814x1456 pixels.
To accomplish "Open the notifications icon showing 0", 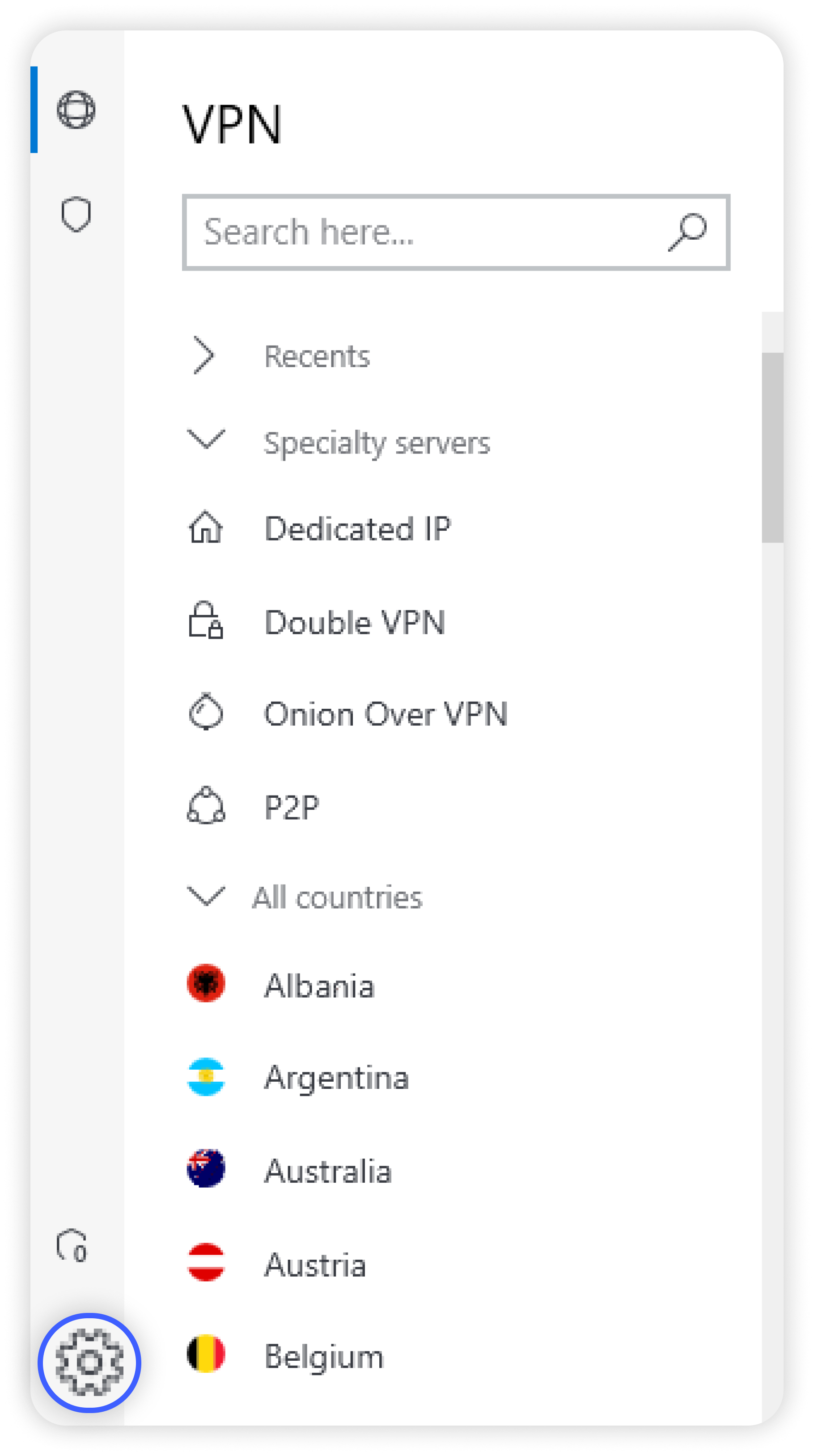I will tap(73, 1245).
